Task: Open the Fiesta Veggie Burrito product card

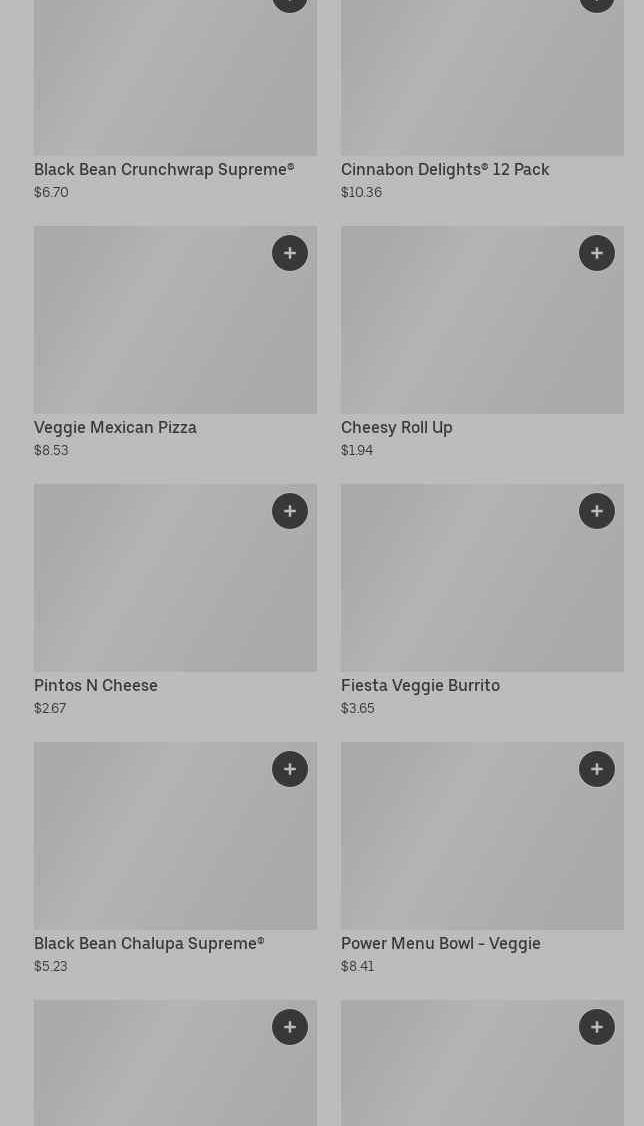Action: coord(482,600)
